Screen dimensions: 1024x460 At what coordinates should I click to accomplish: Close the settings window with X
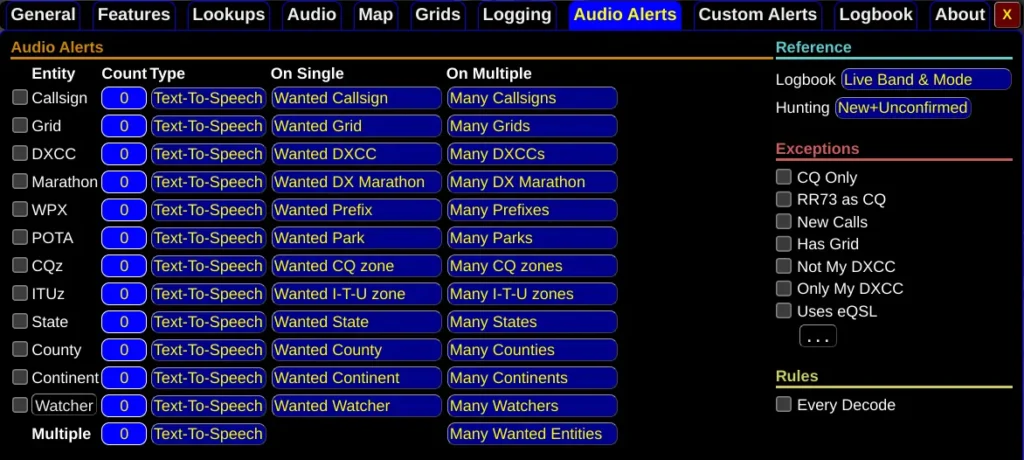[x=1007, y=14]
